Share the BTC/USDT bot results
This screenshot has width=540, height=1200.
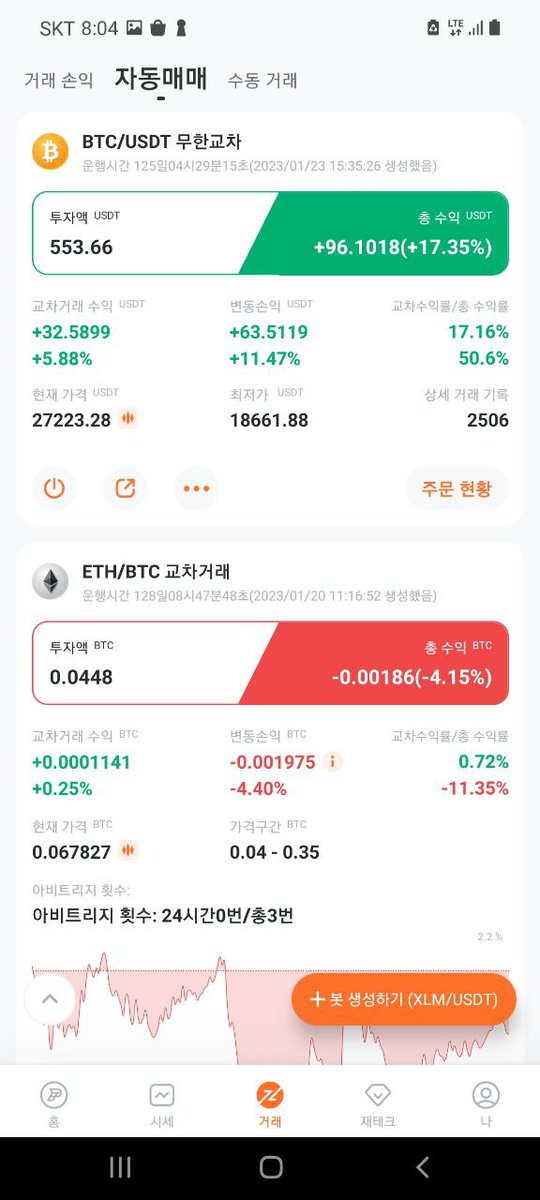pos(125,488)
